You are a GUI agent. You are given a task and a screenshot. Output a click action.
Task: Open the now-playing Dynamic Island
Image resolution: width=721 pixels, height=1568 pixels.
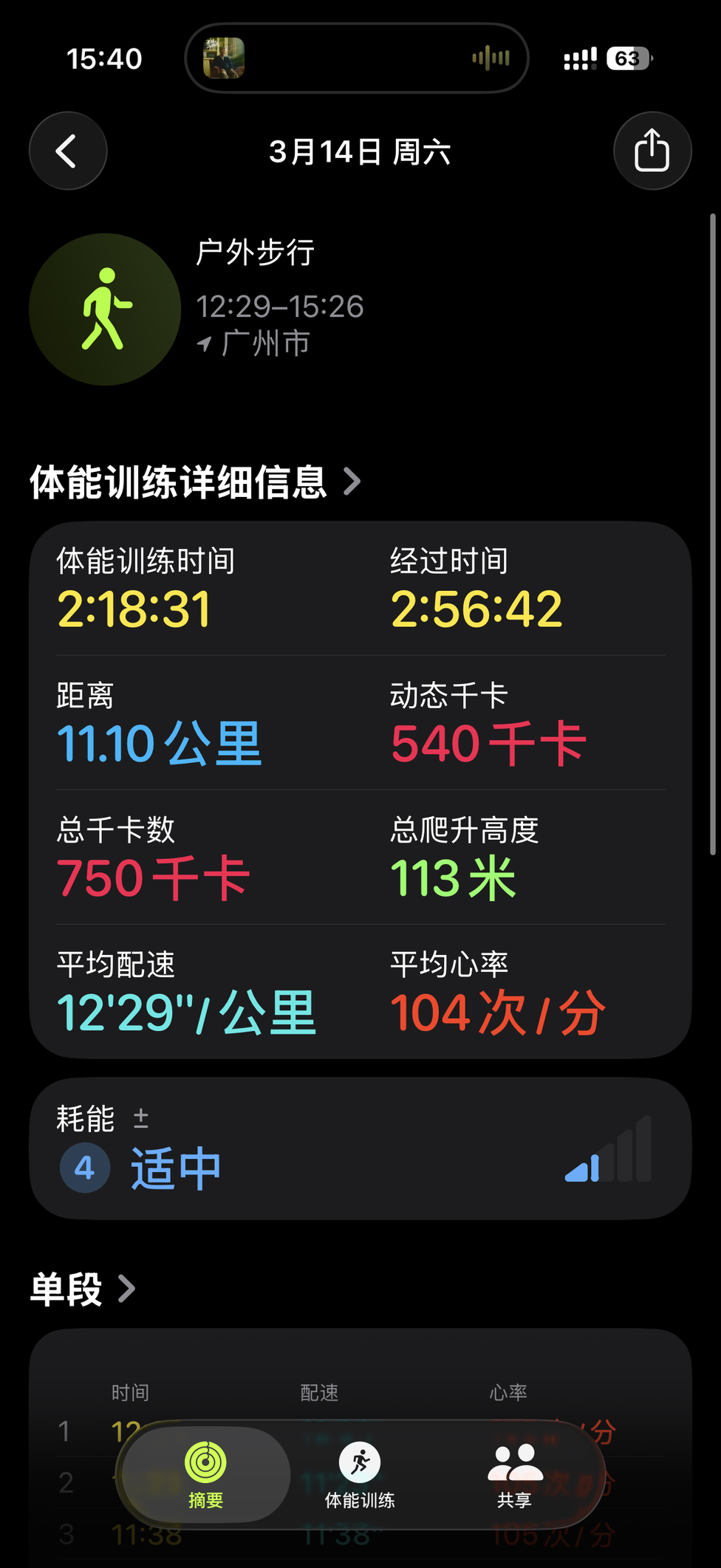(357, 58)
